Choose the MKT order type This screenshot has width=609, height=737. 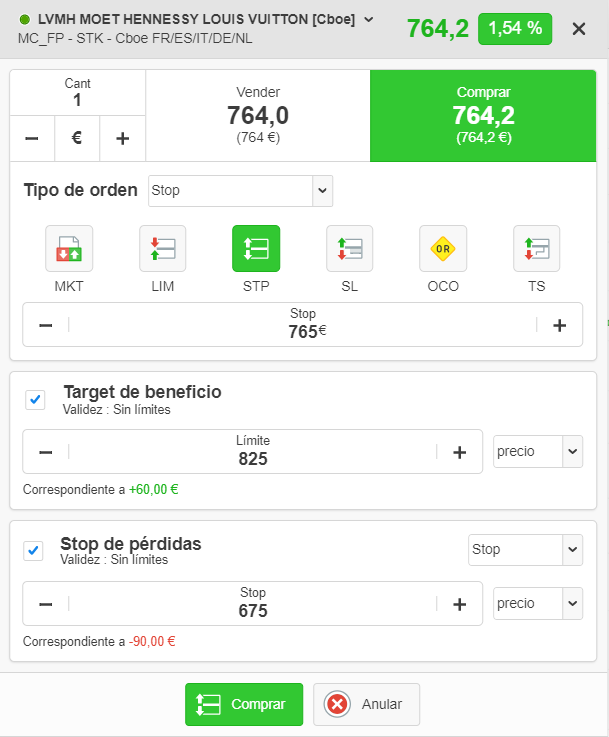pos(69,249)
